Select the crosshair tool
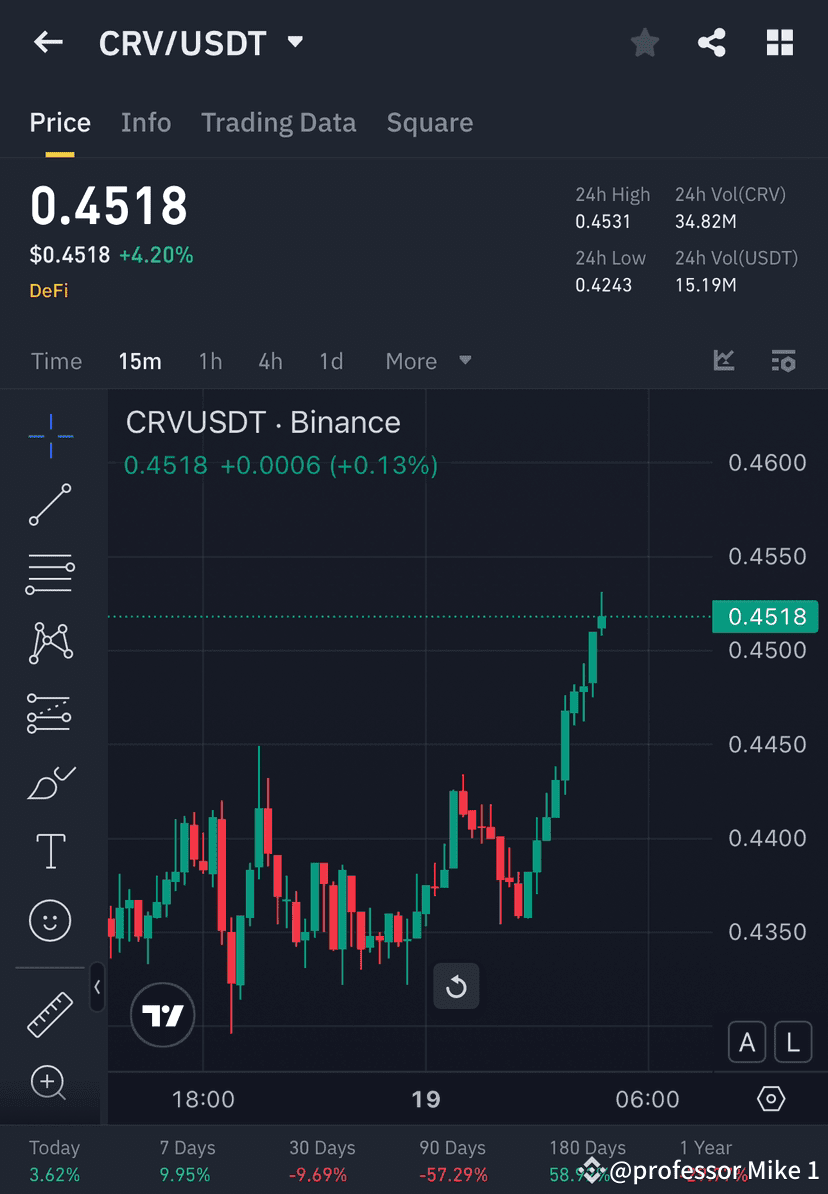 pos(50,435)
